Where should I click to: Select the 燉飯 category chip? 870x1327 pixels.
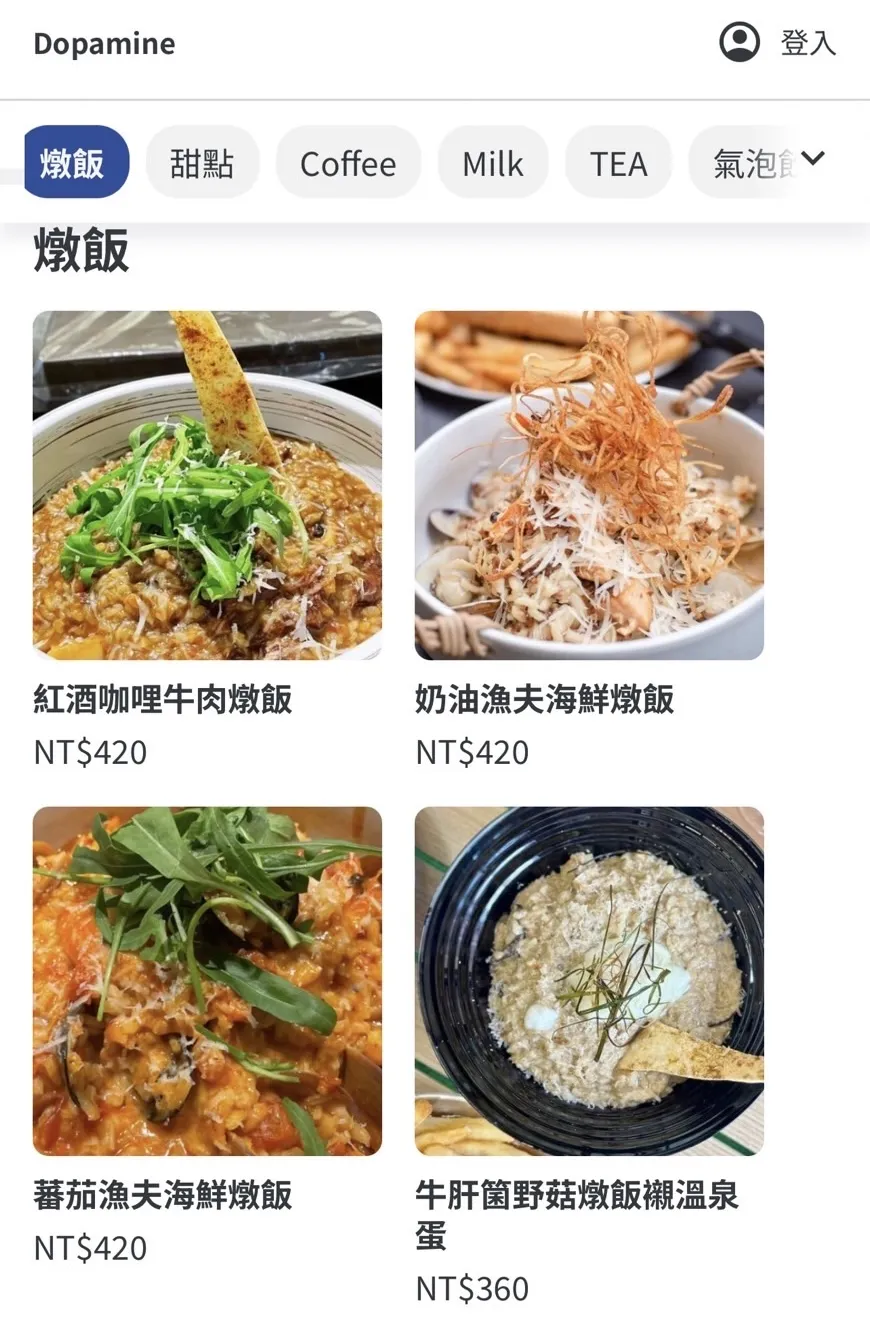tap(76, 163)
